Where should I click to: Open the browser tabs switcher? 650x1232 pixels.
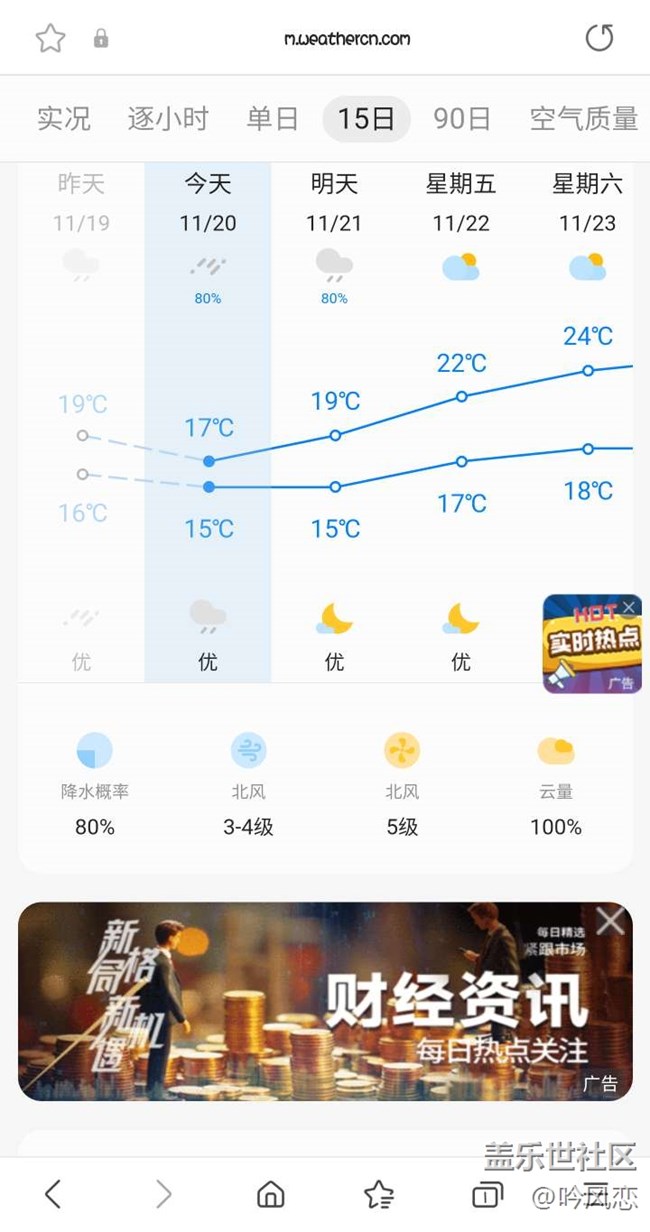487,1193
